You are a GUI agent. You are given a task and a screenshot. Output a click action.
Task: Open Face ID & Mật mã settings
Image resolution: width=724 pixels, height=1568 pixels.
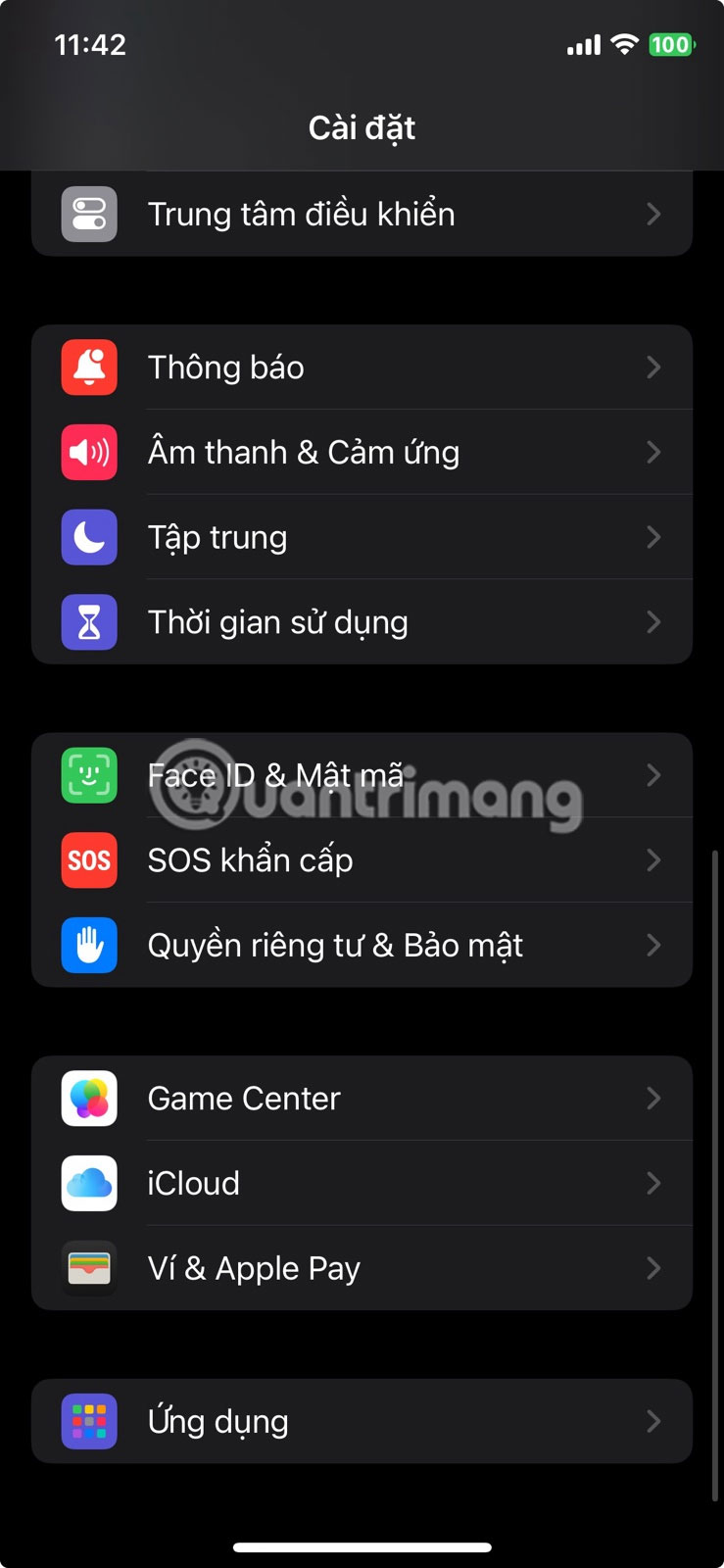(x=362, y=775)
